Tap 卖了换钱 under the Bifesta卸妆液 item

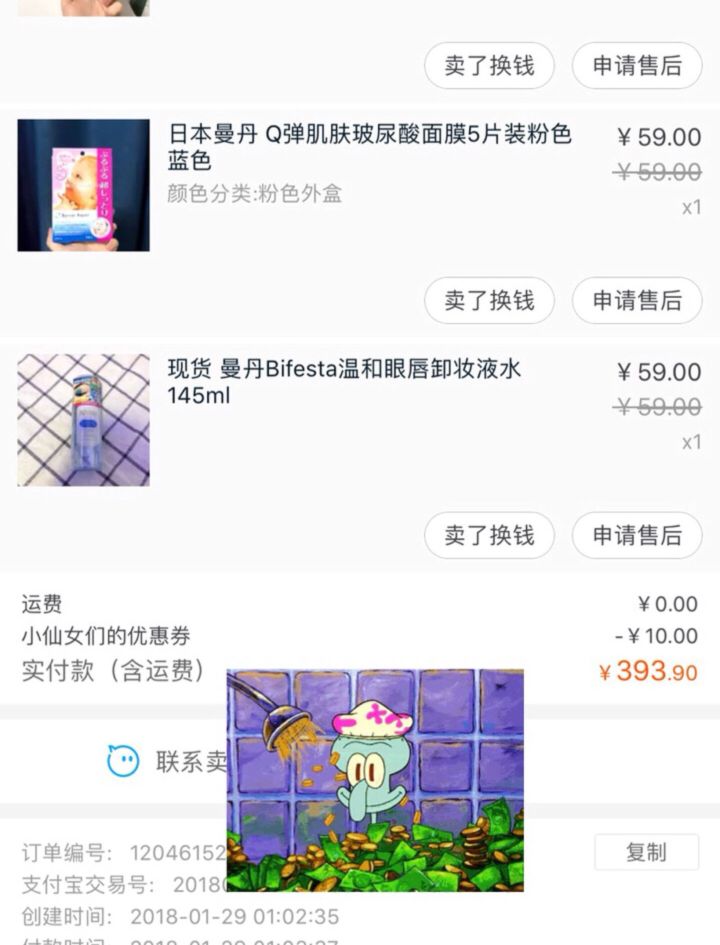pos(489,535)
